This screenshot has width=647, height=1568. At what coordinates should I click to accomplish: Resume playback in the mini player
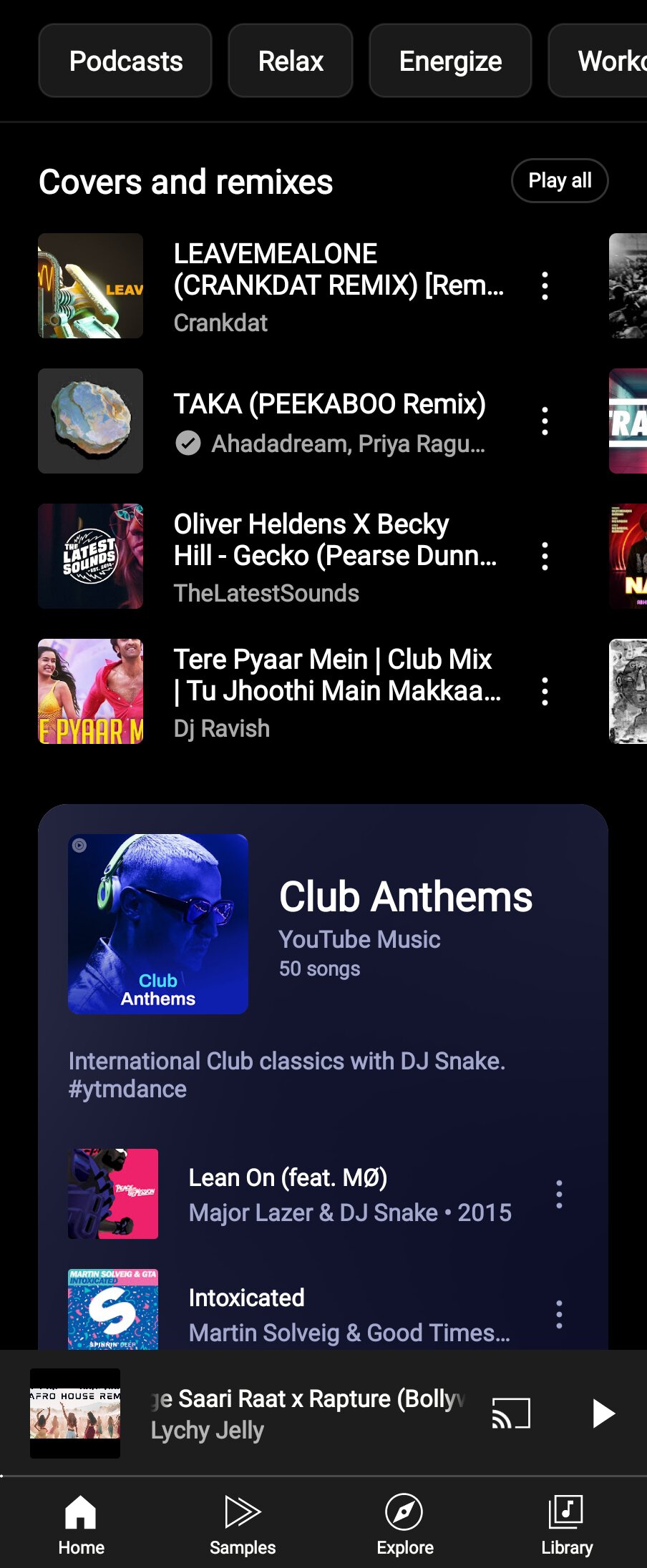[603, 1413]
